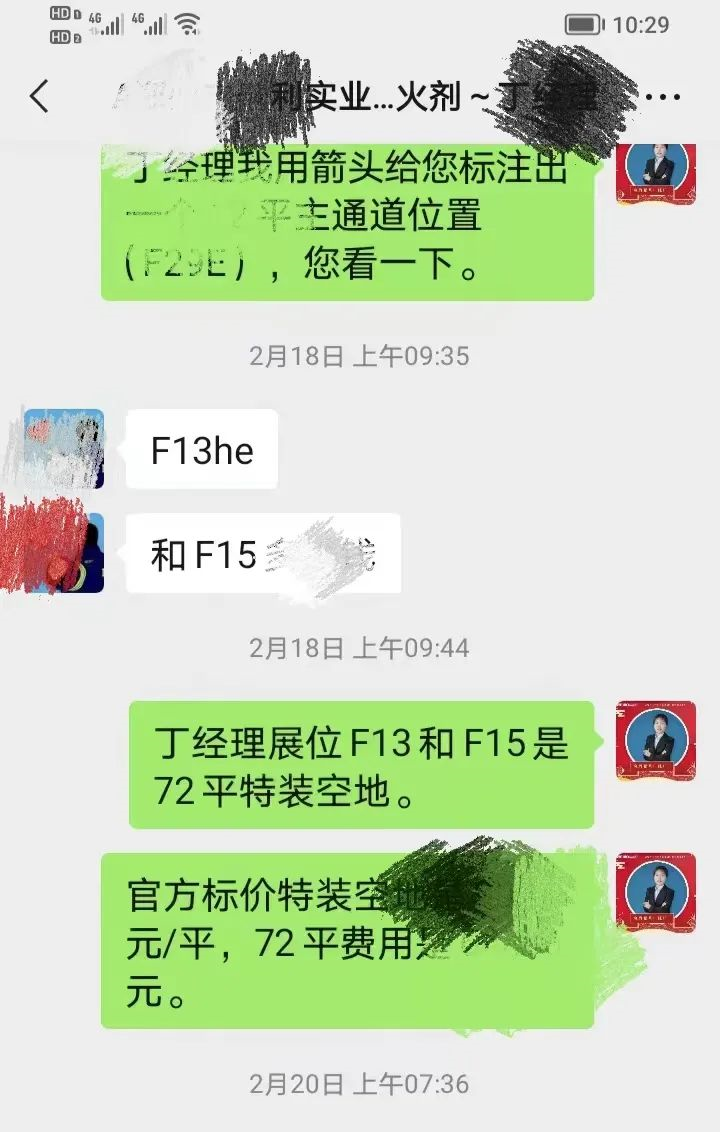Go back from the chat
The width and height of the screenshot is (720, 1132).
(x=39, y=97)
